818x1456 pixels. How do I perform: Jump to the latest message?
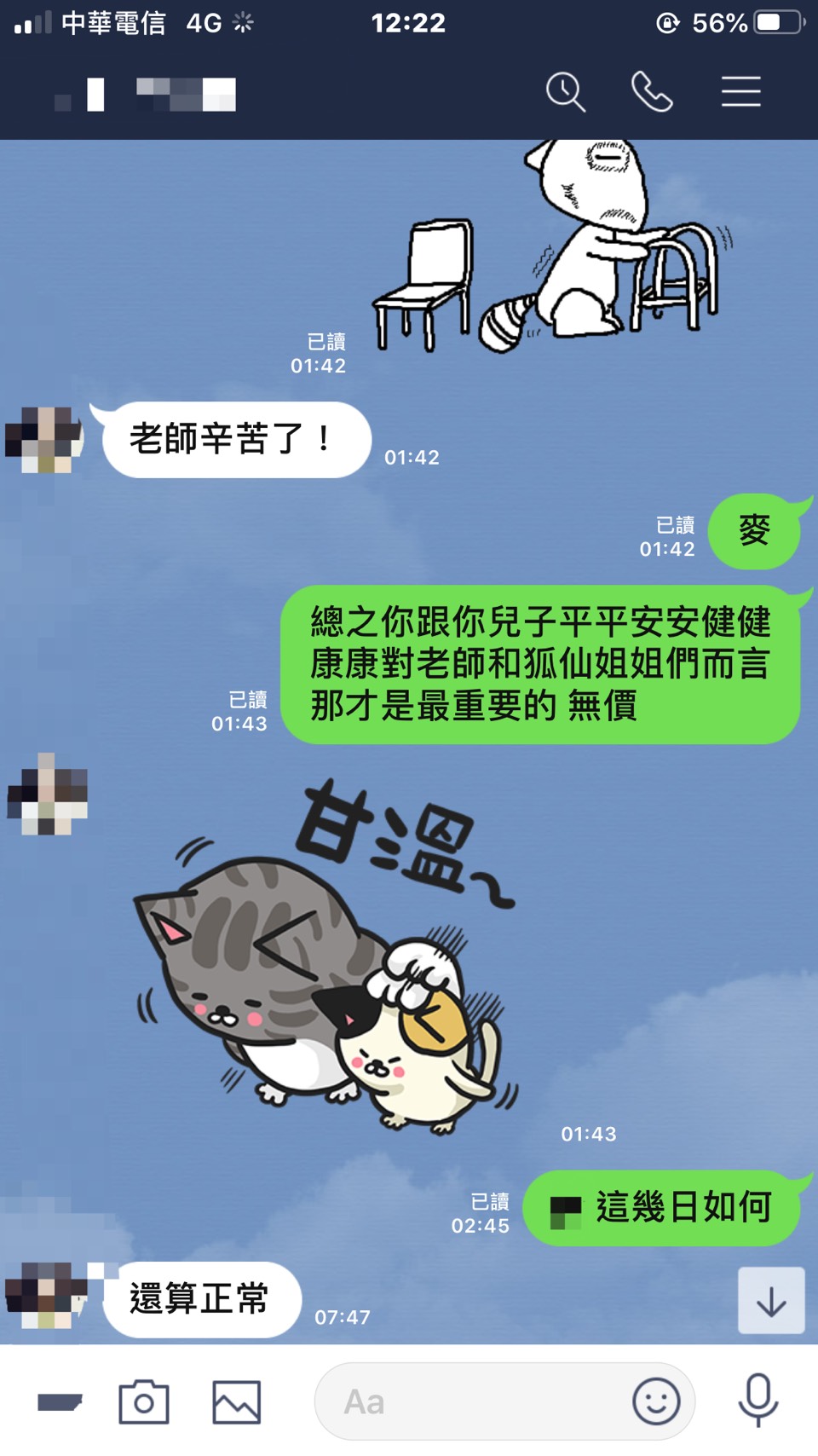click(x=771, y=1300)
